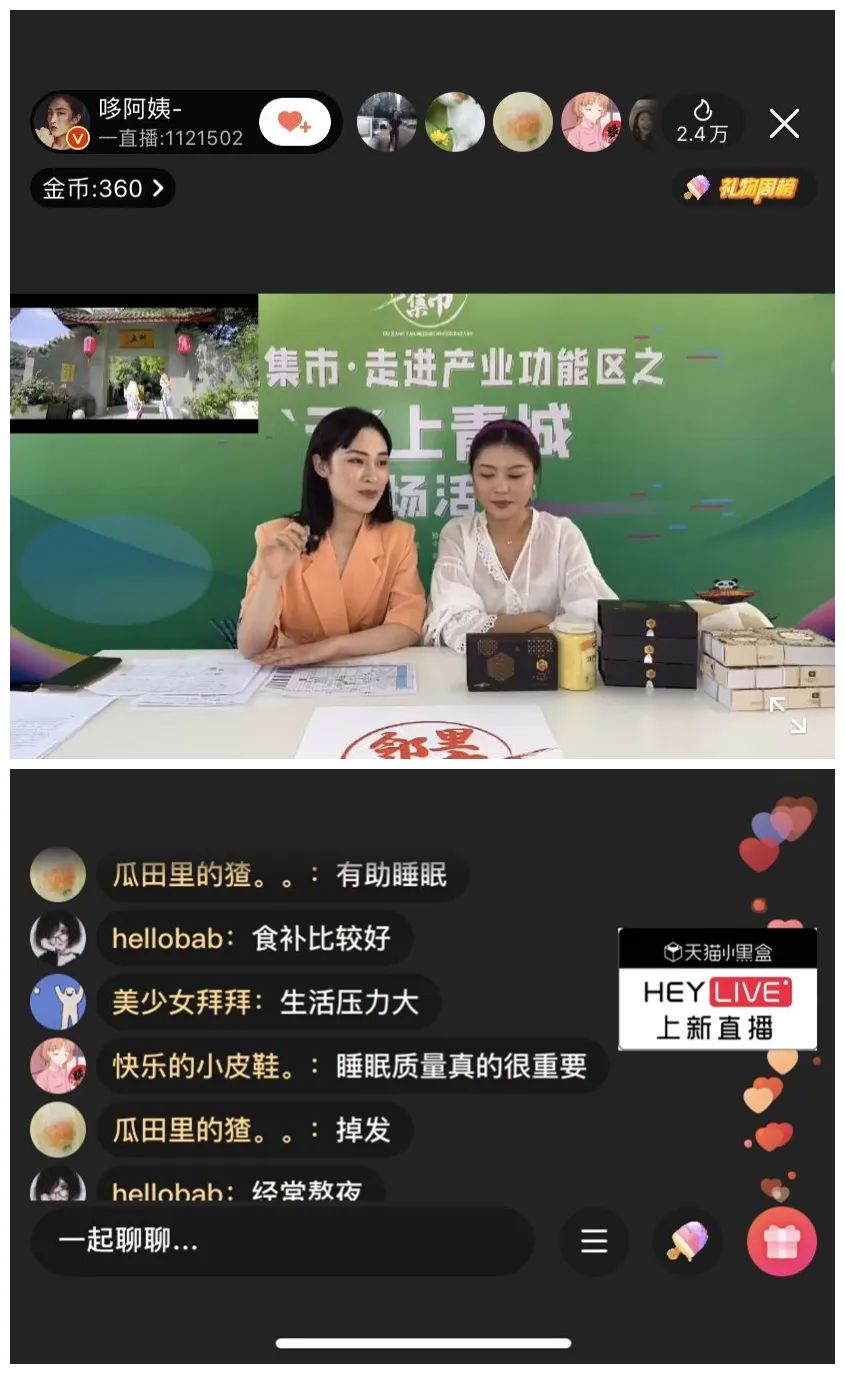845x1374 pixels.
Task: Expand the video to fullscreen
Action: pos(787,715)
